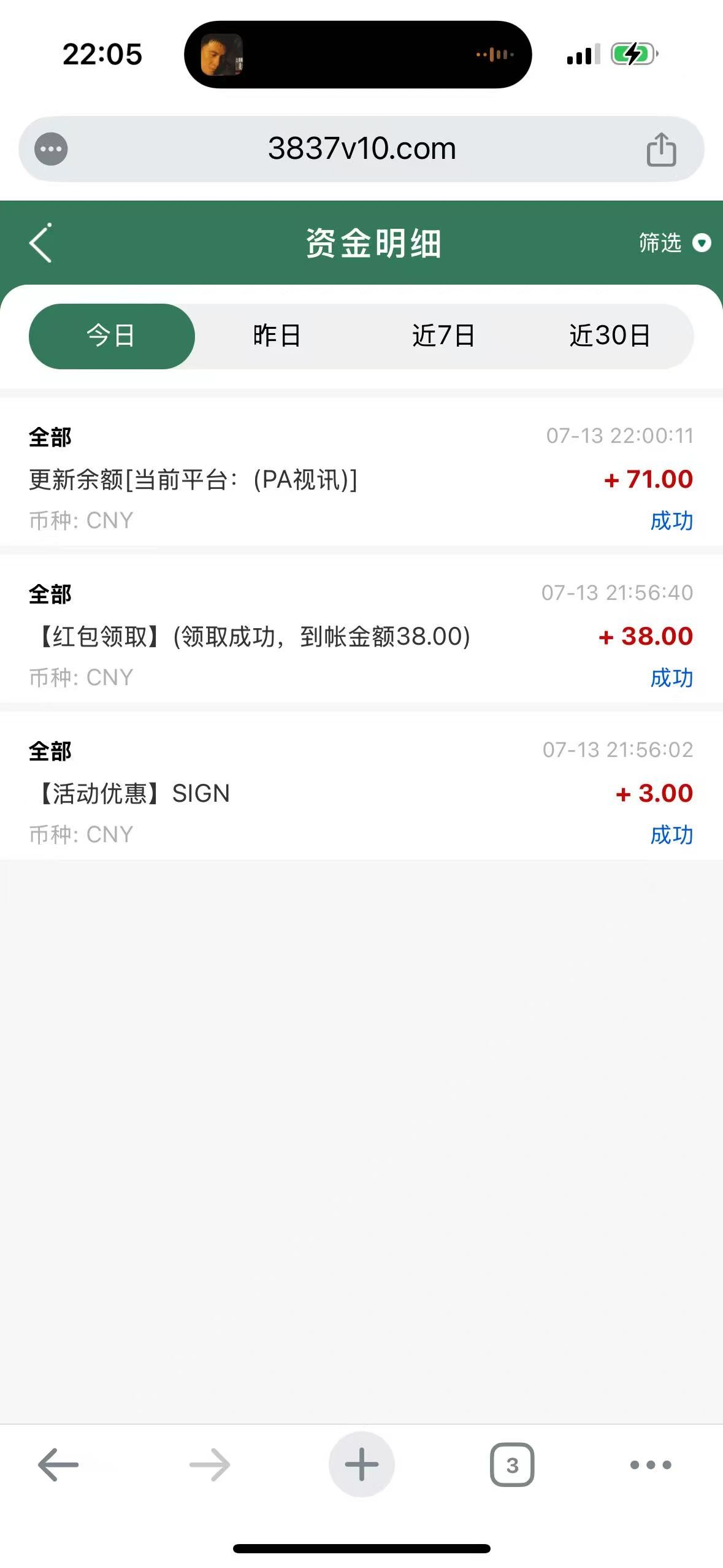Open the browser more options ellipsis menu
The width and height of the screenshot is (723, 1568).
[649, 1464]
